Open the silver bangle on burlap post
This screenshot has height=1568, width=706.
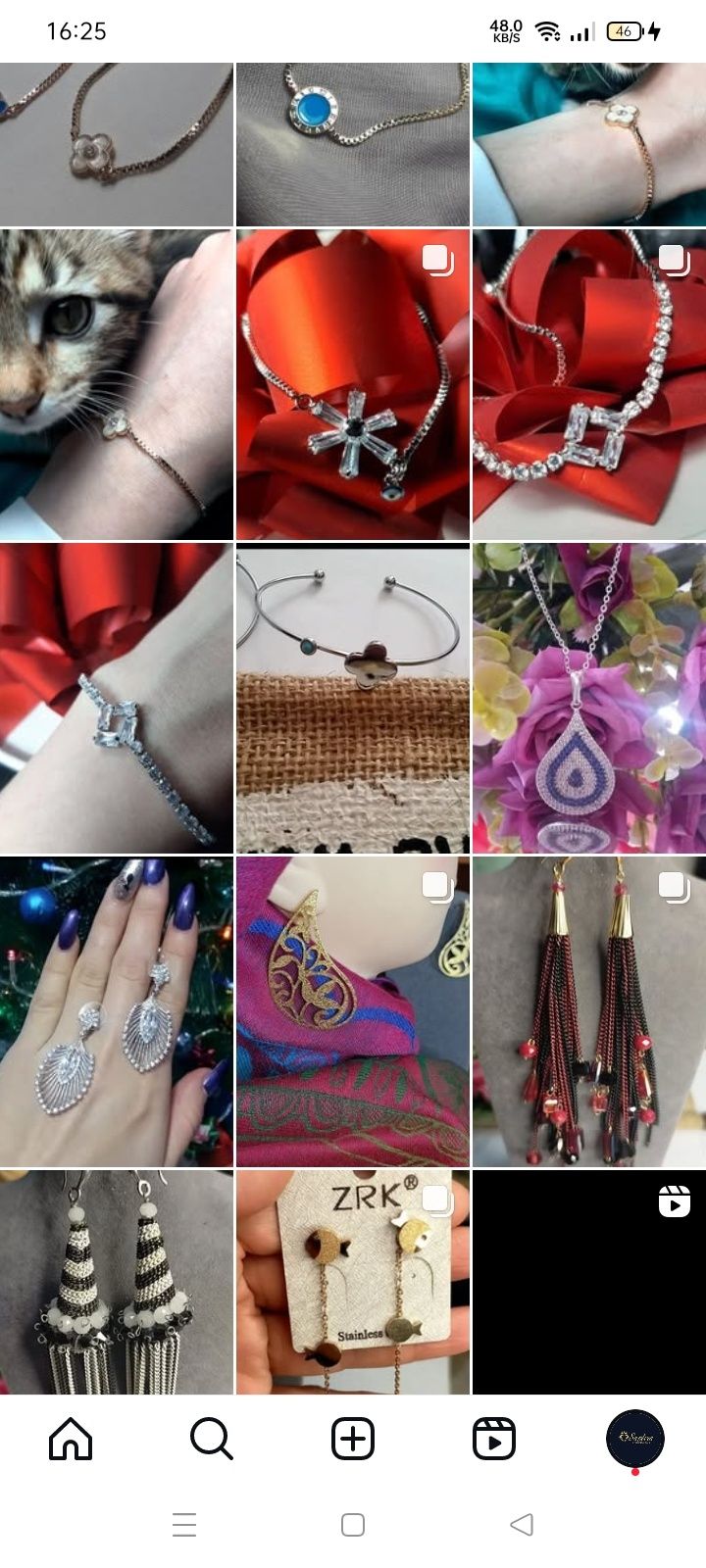pos(353,698)
